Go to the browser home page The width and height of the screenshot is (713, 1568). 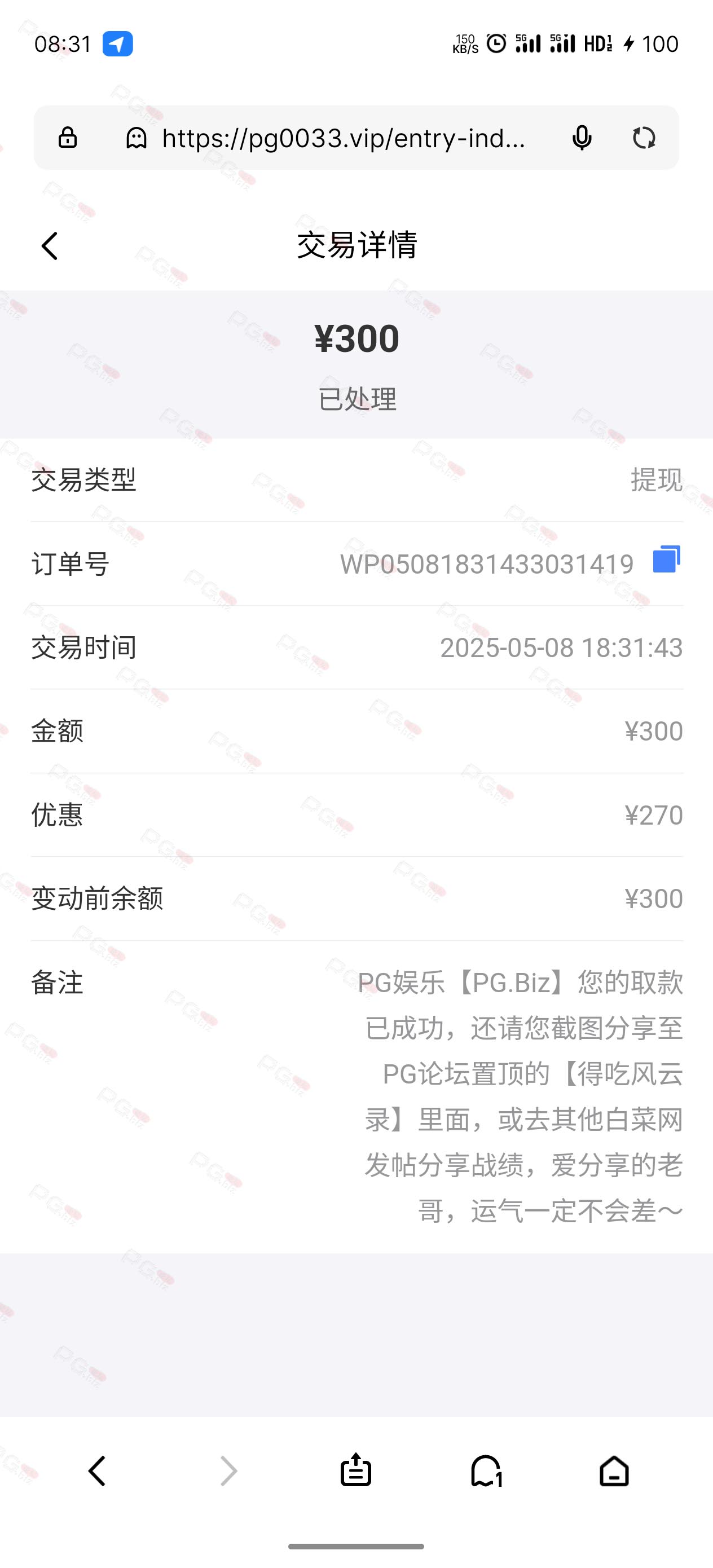[614, 1471]
